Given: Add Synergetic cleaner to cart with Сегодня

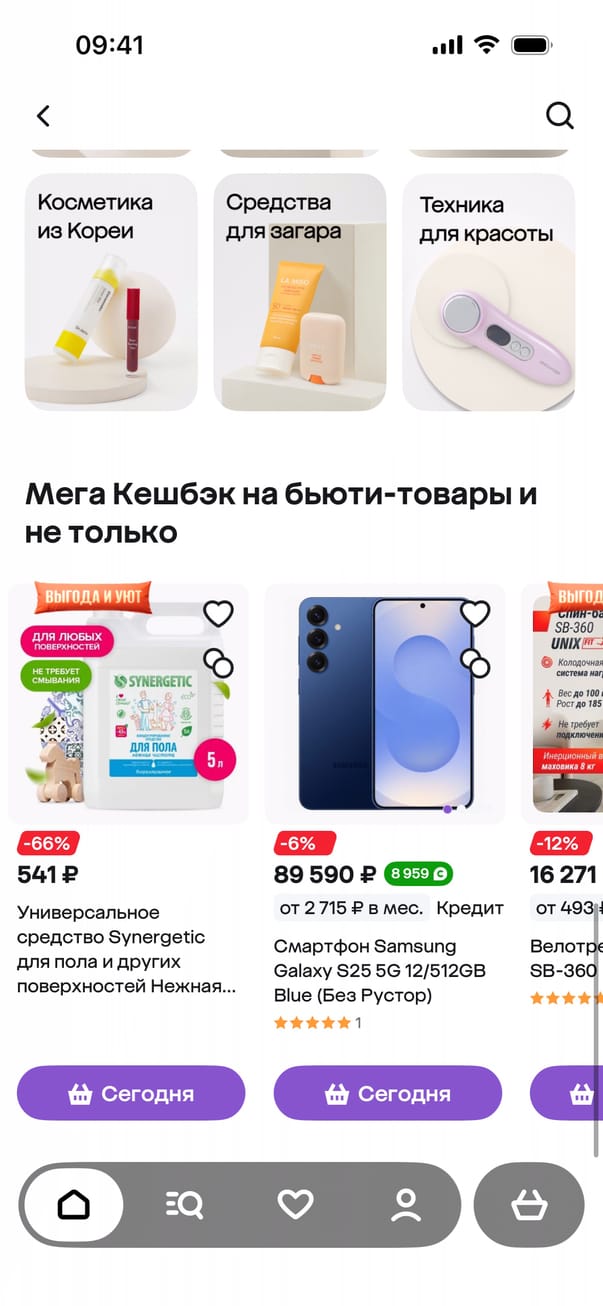Looking at the screenshot, I should 131,1093.
